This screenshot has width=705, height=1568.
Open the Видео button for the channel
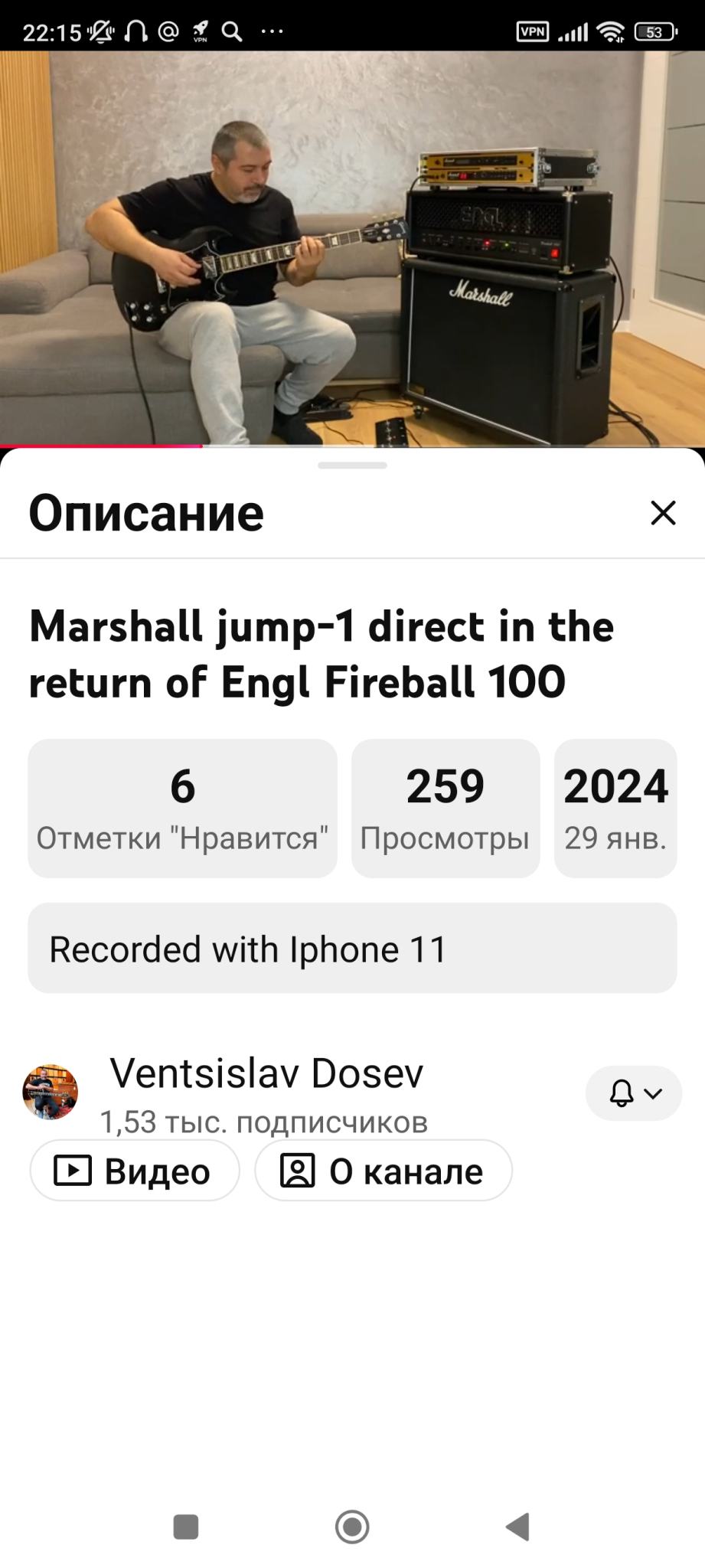pos(135,1171)
